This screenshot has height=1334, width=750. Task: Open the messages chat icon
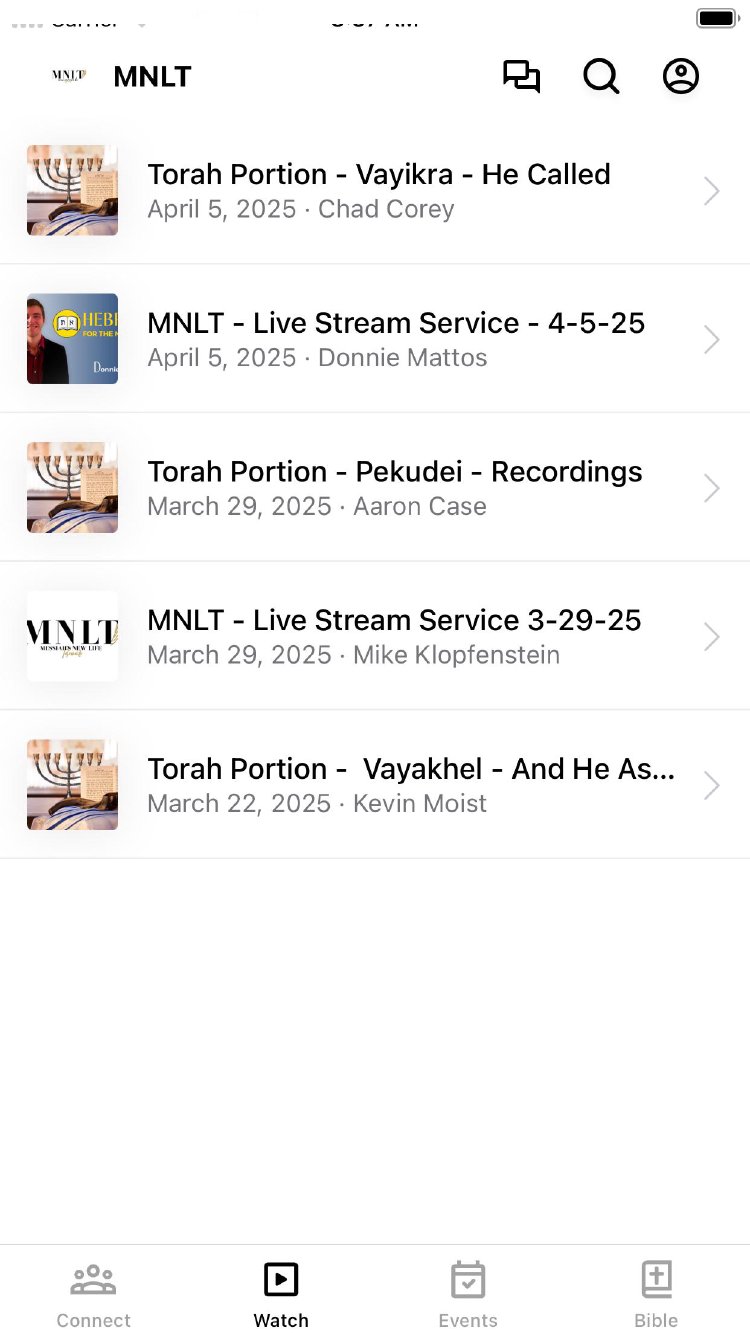tap(521, 77)
